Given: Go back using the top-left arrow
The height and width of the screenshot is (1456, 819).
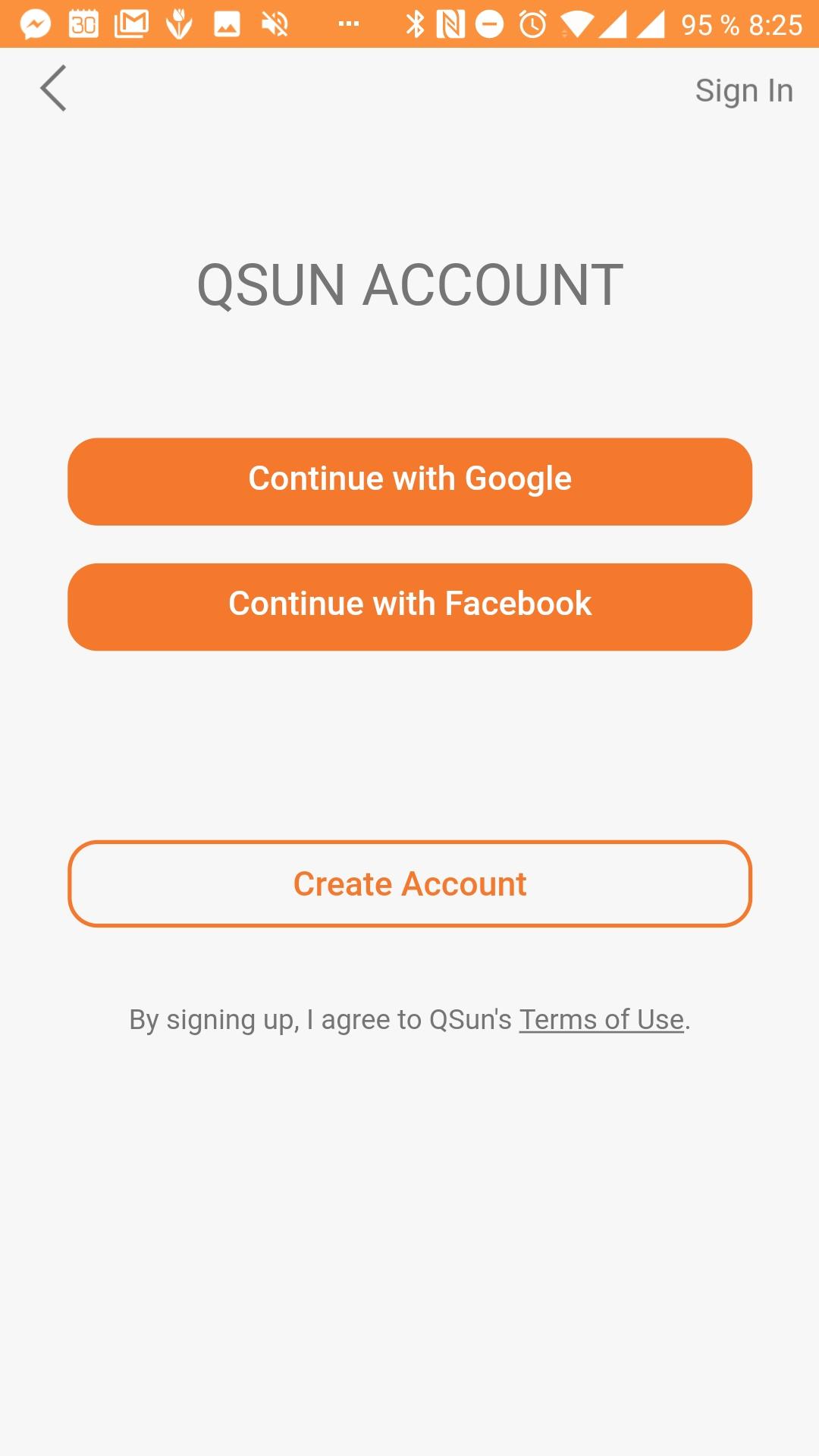Looking at the screenshot, I should (x=53, y=89).
